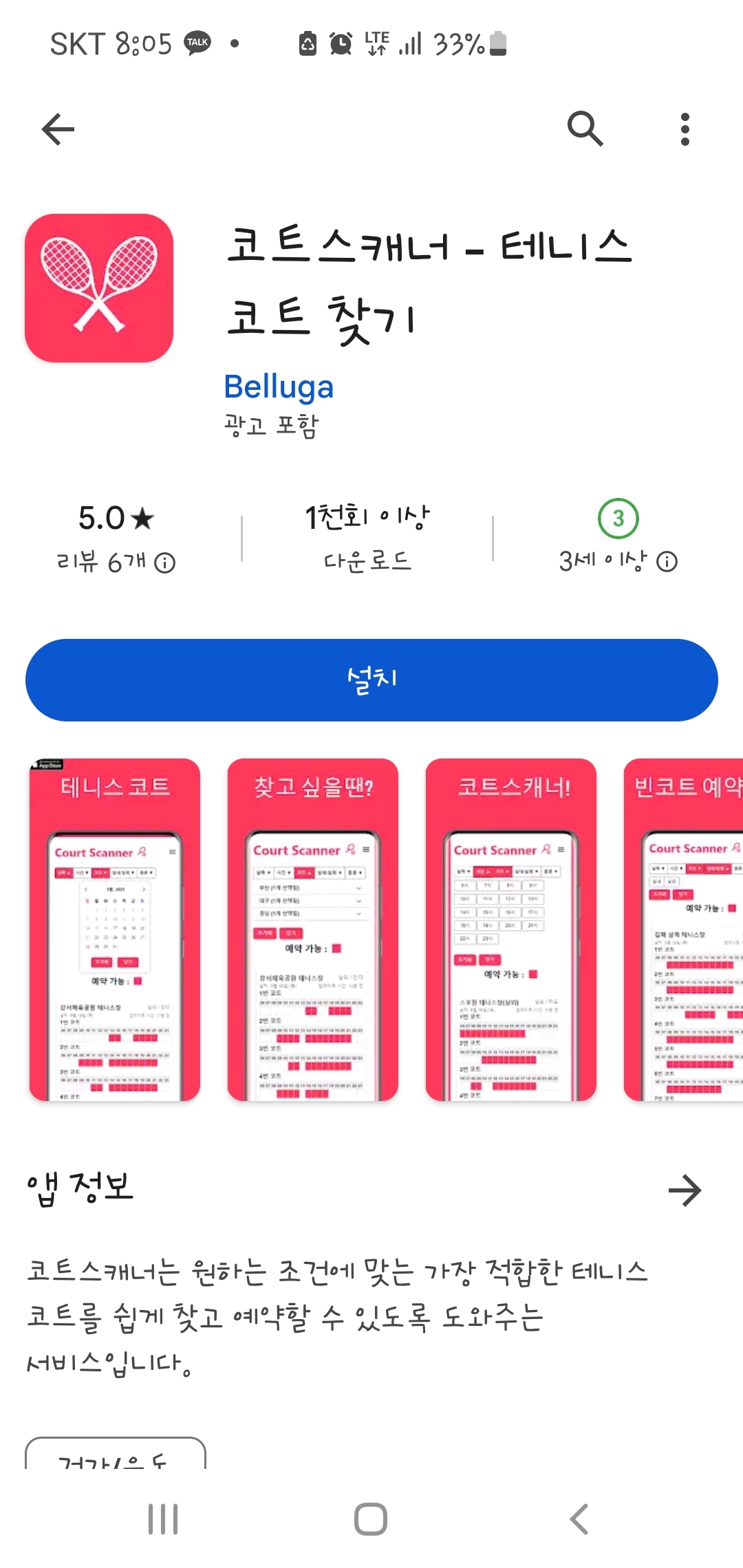
Task: Go to the system home screen
Action: point(371,1519)
